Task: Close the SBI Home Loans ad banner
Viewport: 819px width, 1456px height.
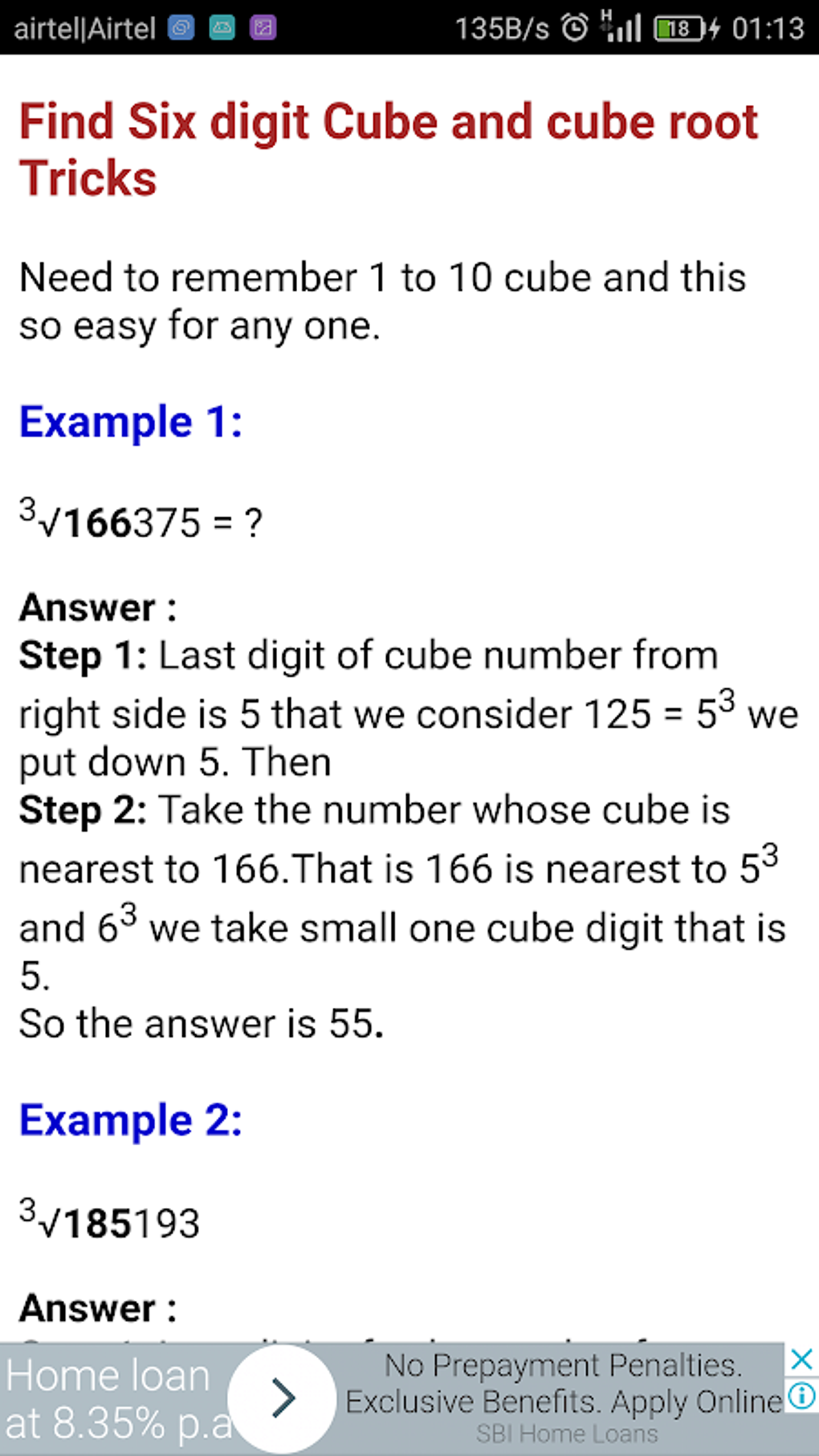Action: click(x=801, y=1360)
